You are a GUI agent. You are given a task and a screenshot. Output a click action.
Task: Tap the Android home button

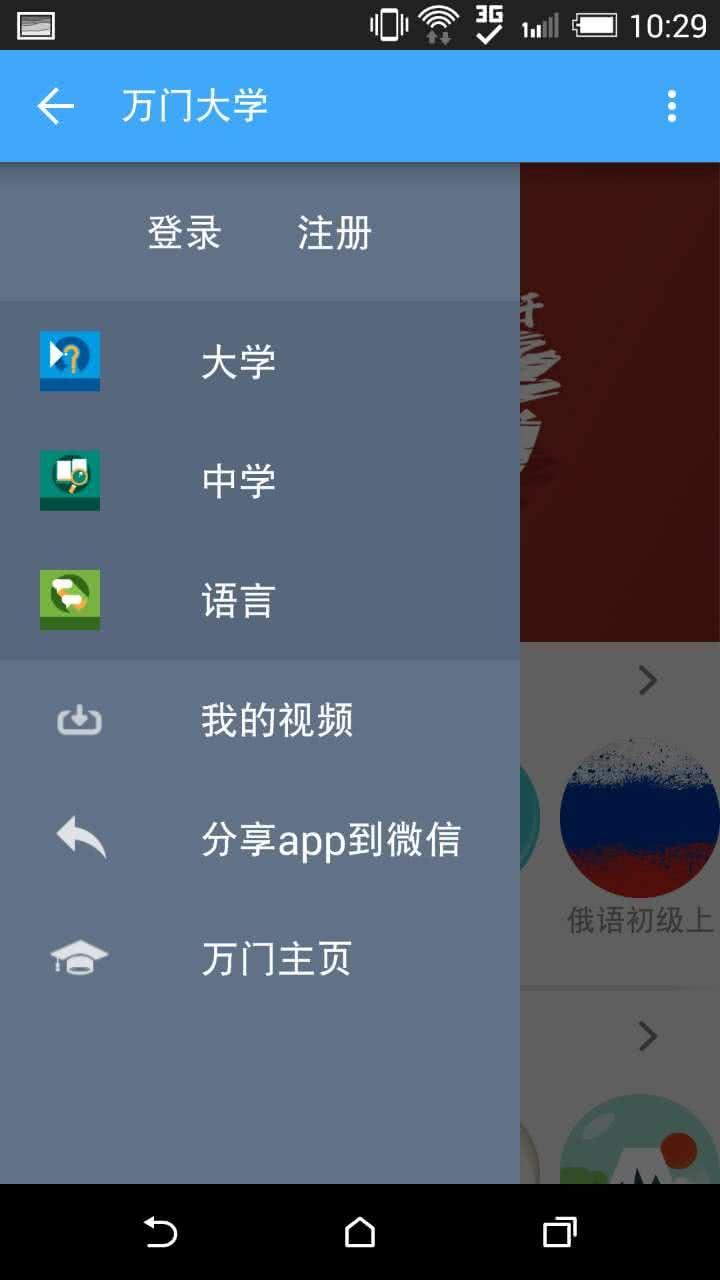[x=360, y=1232]
